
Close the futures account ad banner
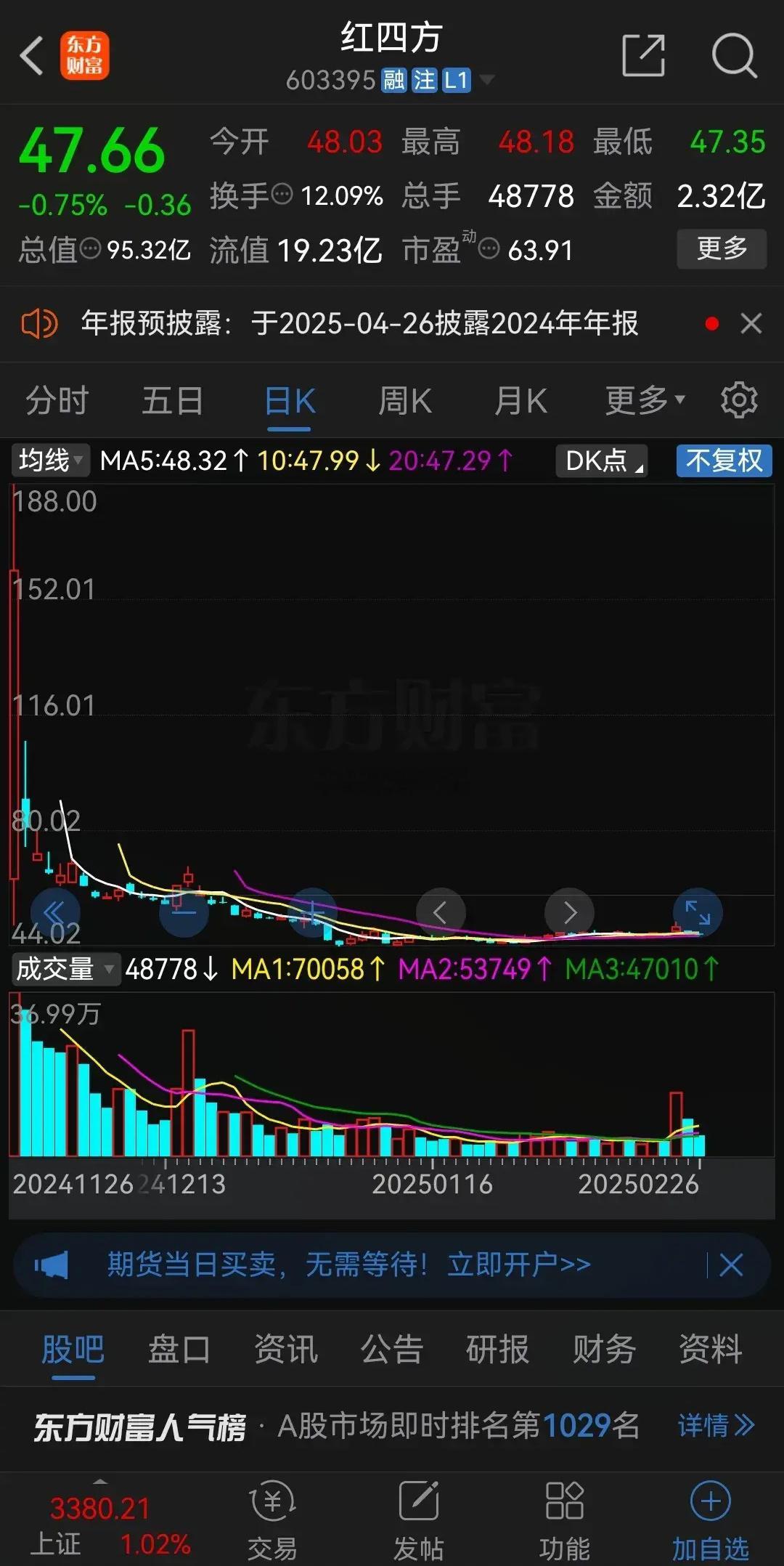(732, 1265)
